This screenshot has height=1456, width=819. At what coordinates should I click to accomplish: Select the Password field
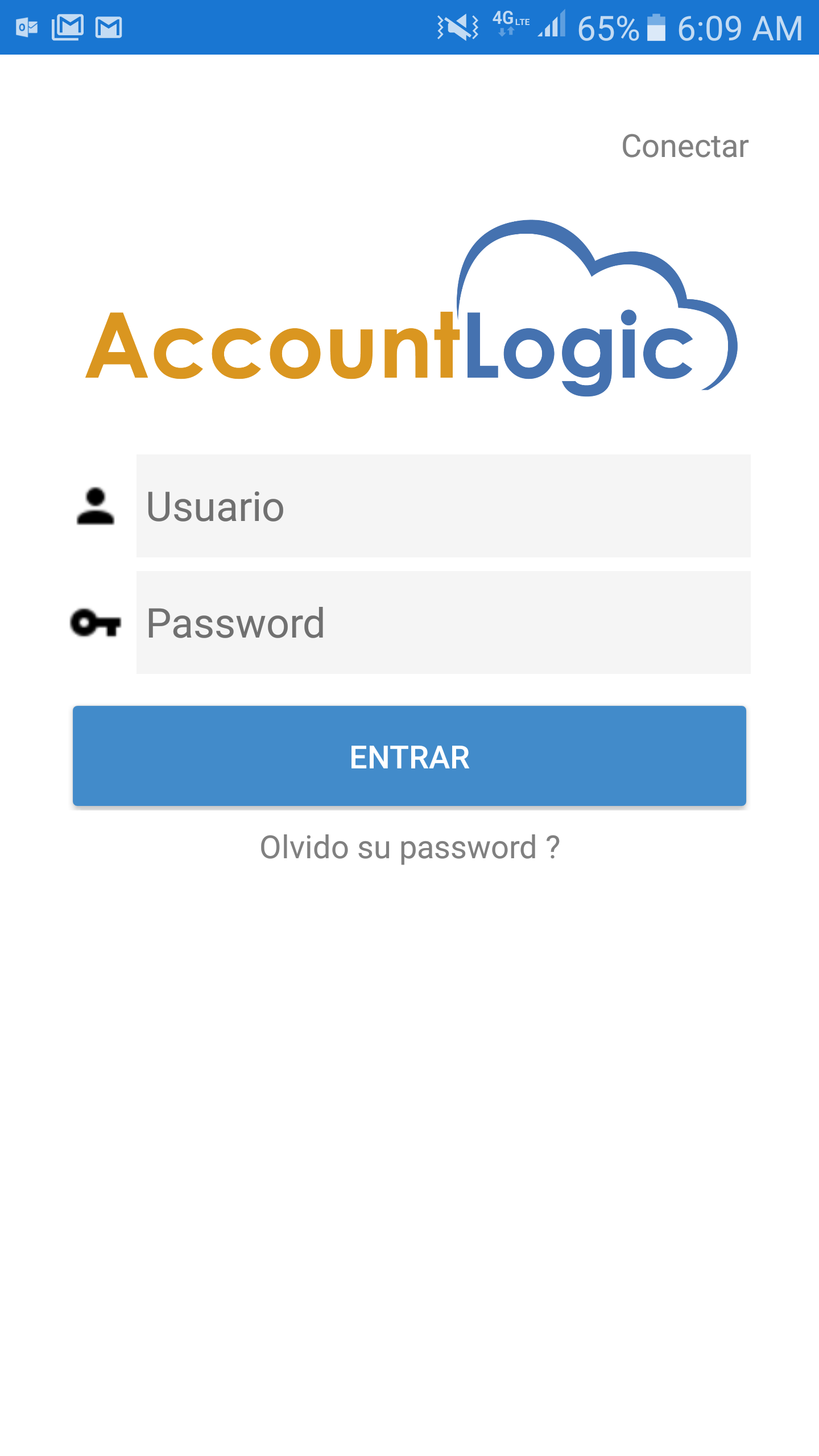pyautogui.click(x=443, y=622)
